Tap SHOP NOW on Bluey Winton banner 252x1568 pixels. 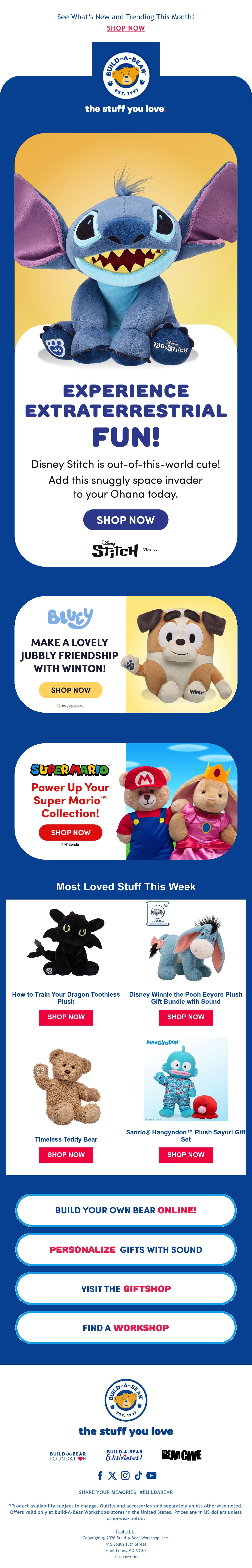coord(71,690)
